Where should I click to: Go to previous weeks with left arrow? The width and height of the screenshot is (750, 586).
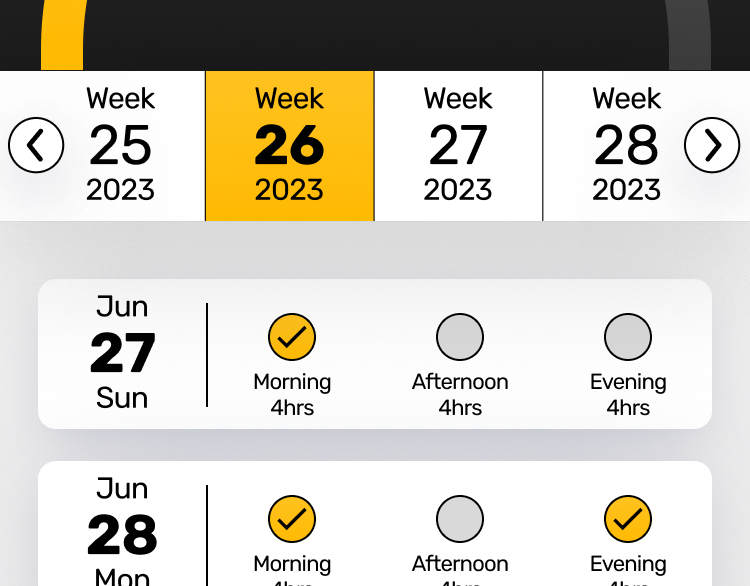point(36,146)
